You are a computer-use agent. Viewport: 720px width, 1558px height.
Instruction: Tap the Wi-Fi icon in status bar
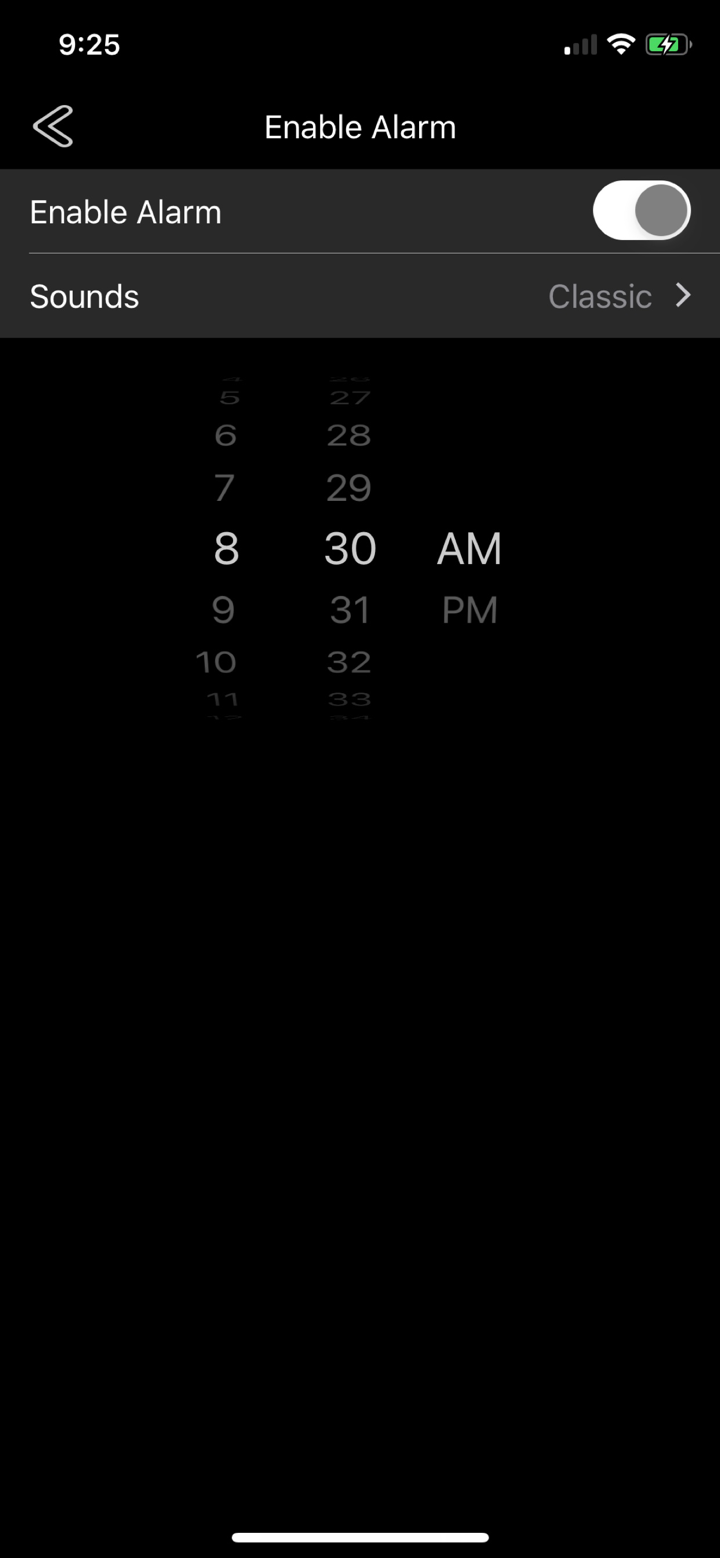click(621, 43)
